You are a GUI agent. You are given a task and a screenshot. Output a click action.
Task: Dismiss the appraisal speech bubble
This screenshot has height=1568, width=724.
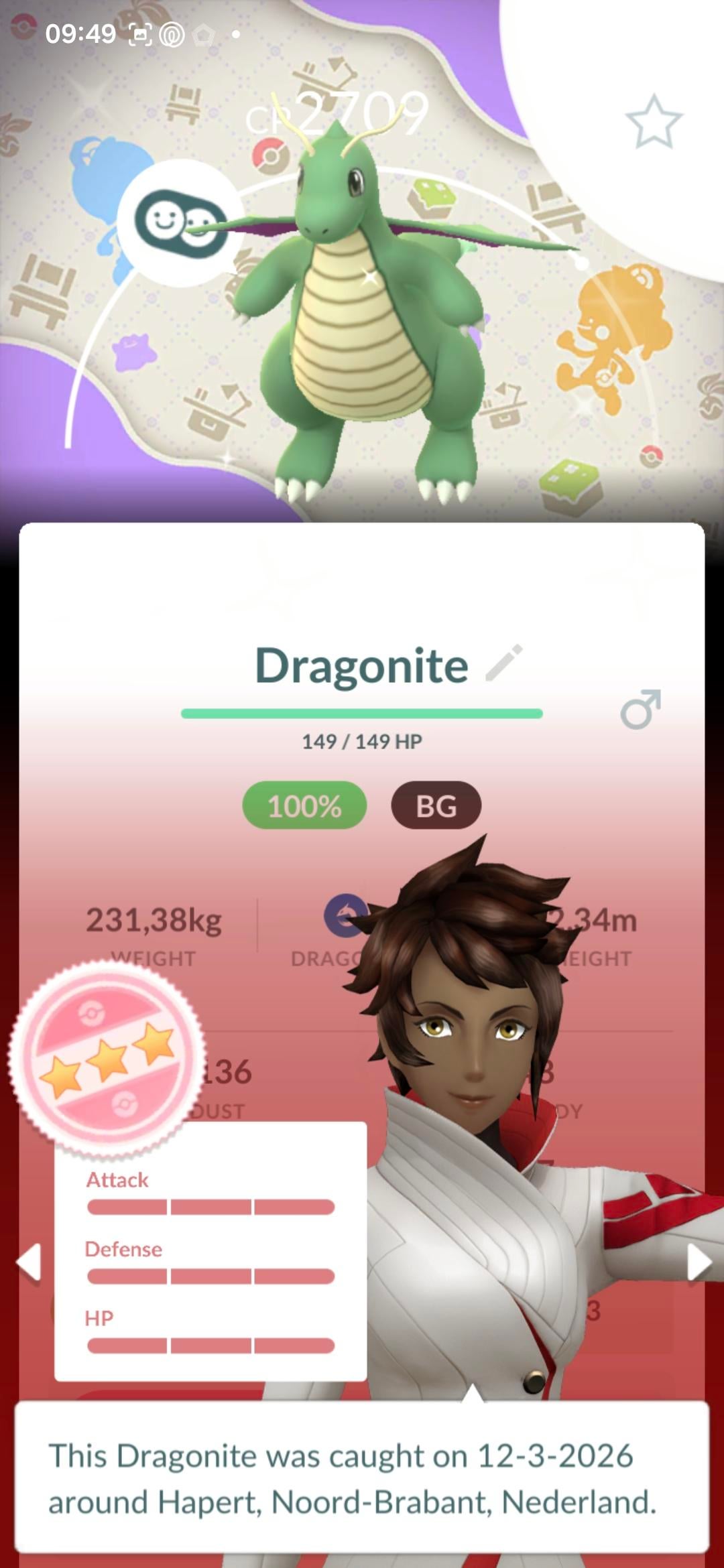[362, 1477]
